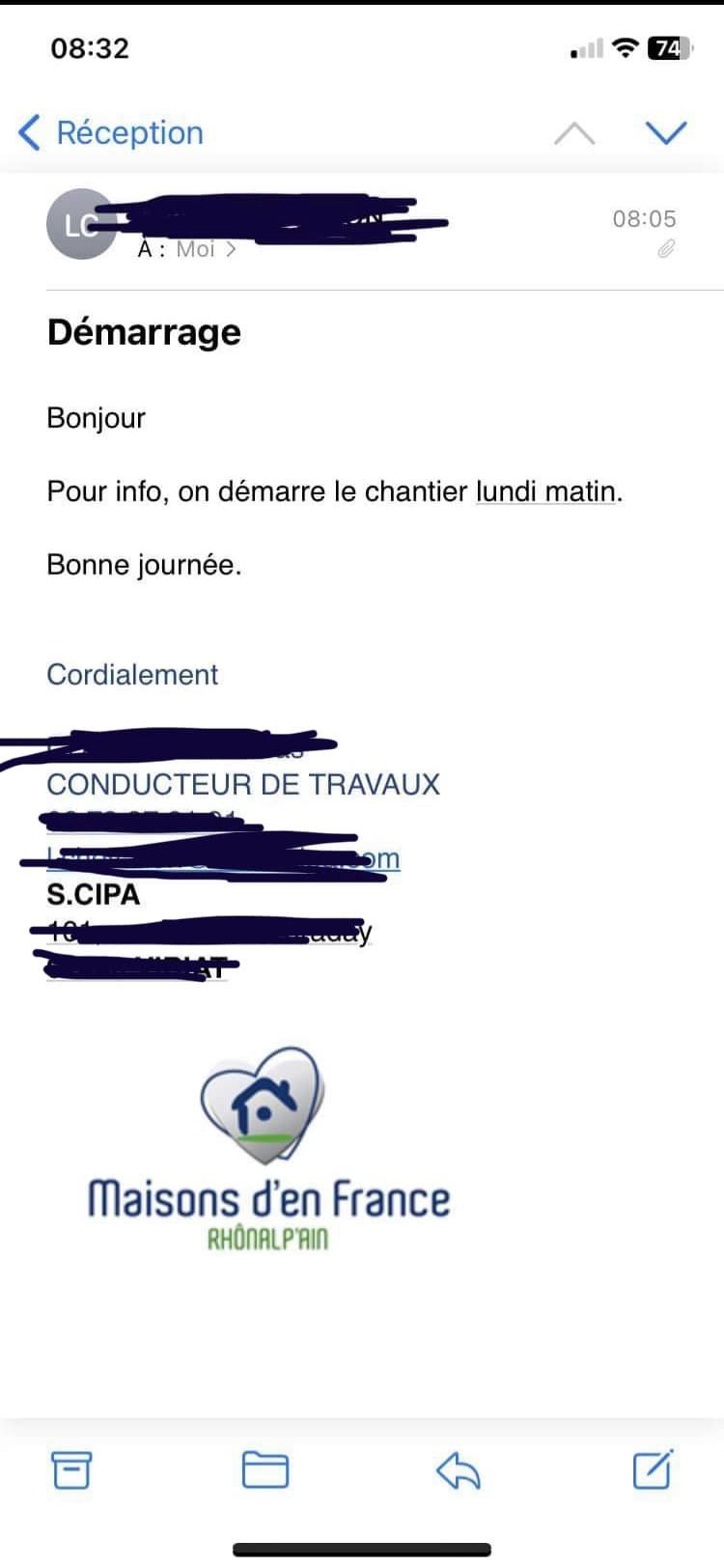Go back to the Réception mailbox
Viewport: 724px width, 1568px height.
(111, 132)
